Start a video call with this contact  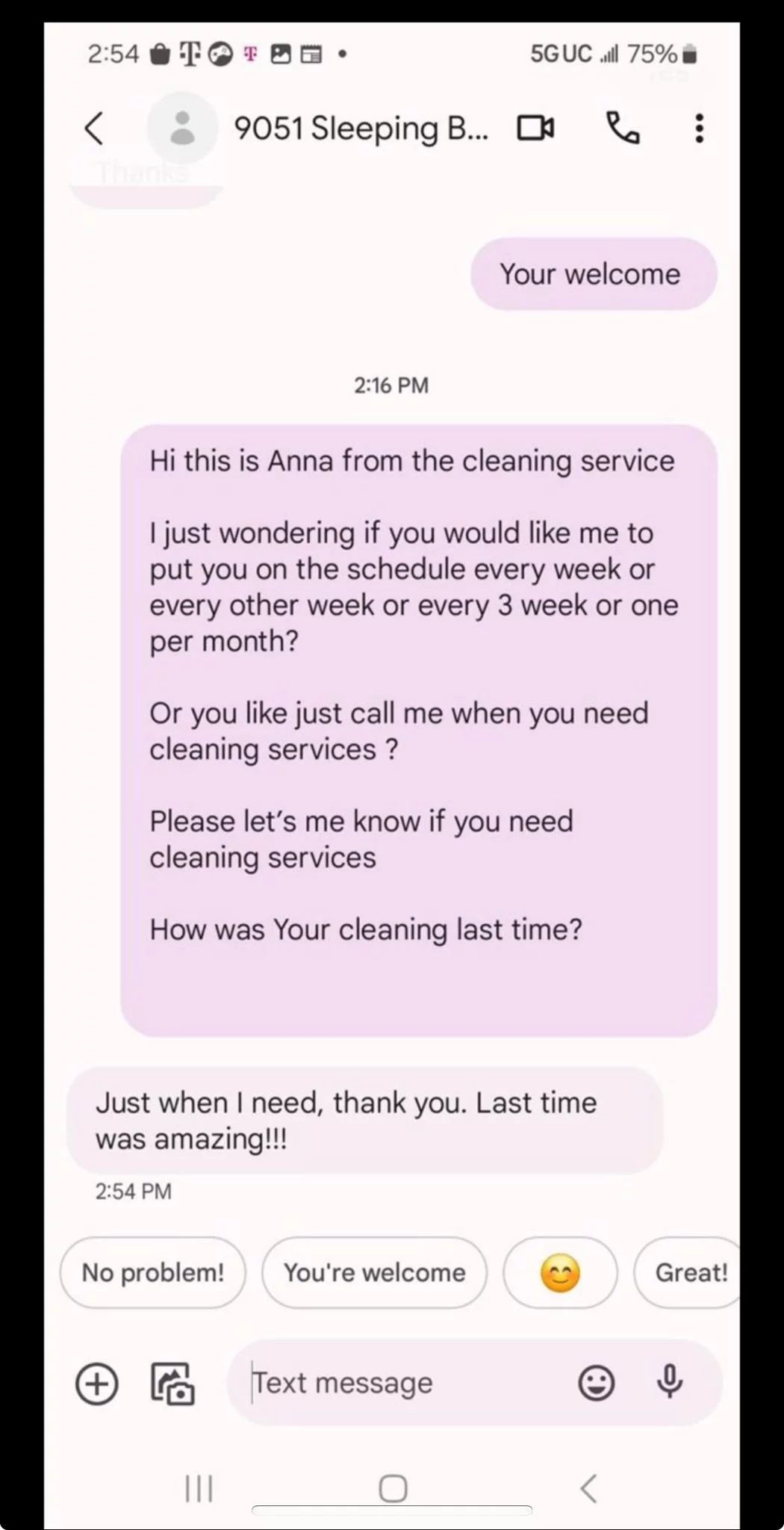[535, 128]
